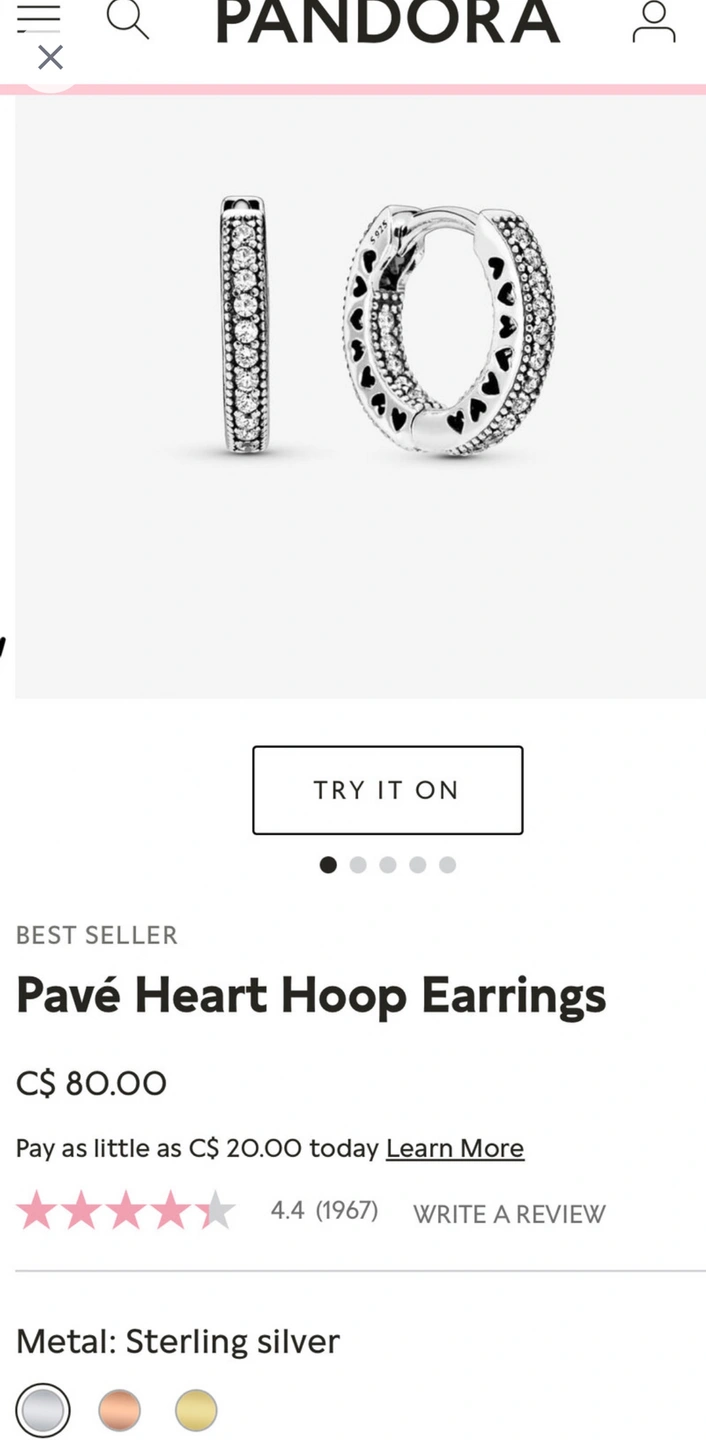Choose the rose gold metal swatch

click(x=119, y=1411)
